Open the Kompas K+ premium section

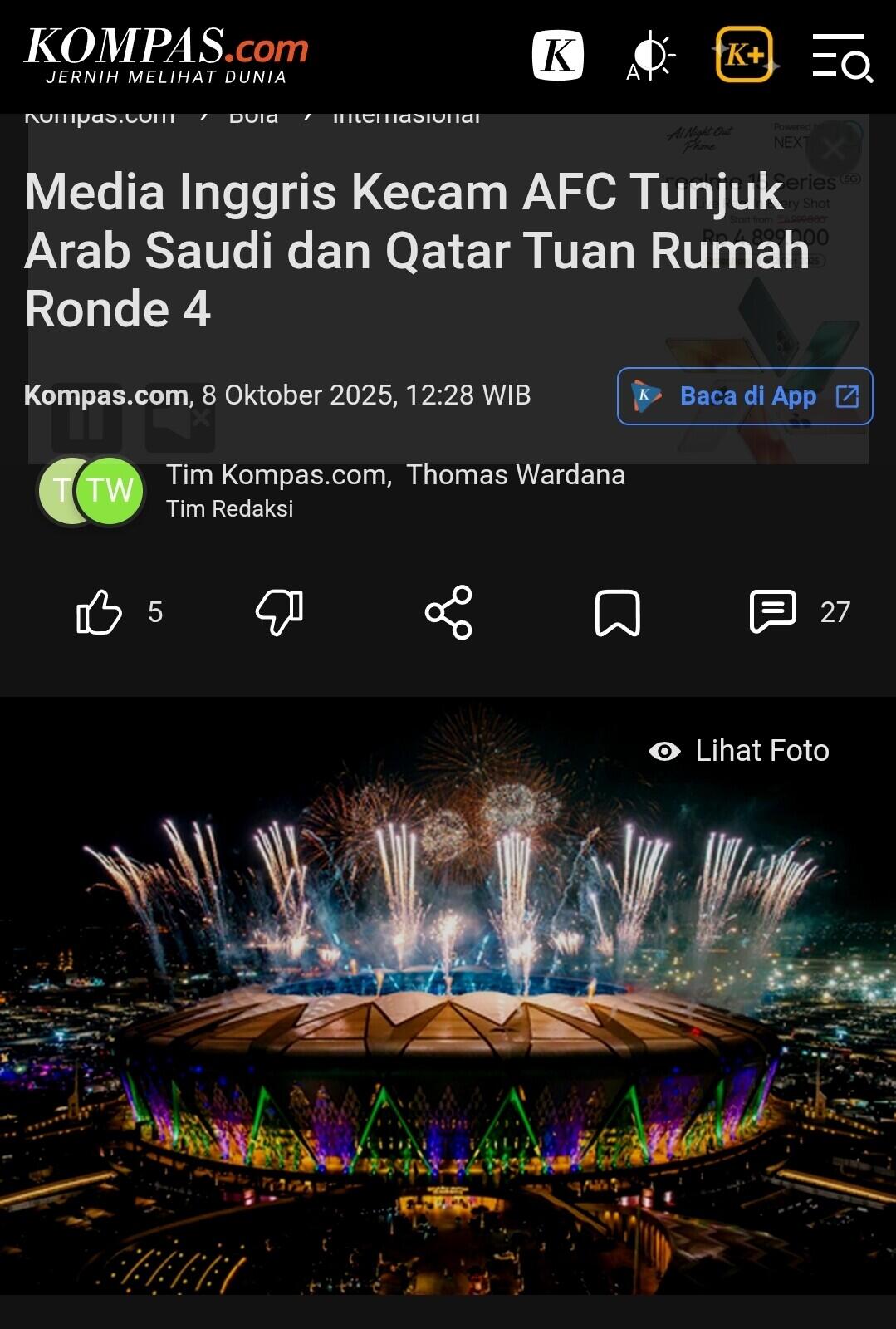(x=744, y=55)
